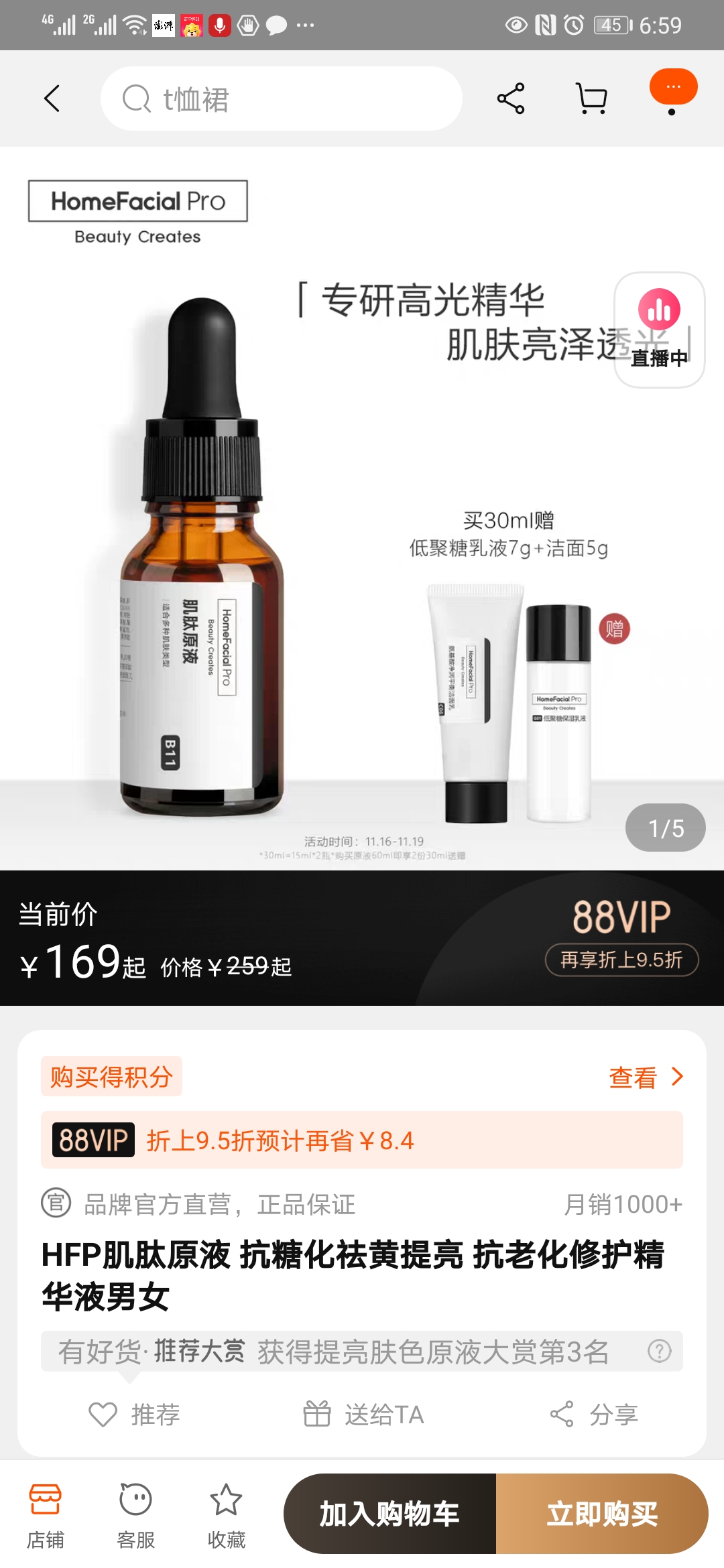Open the orange more-options bubble
Image resolution: width=724 pixels, height=1568 pixels.
(x=673, y=88)
